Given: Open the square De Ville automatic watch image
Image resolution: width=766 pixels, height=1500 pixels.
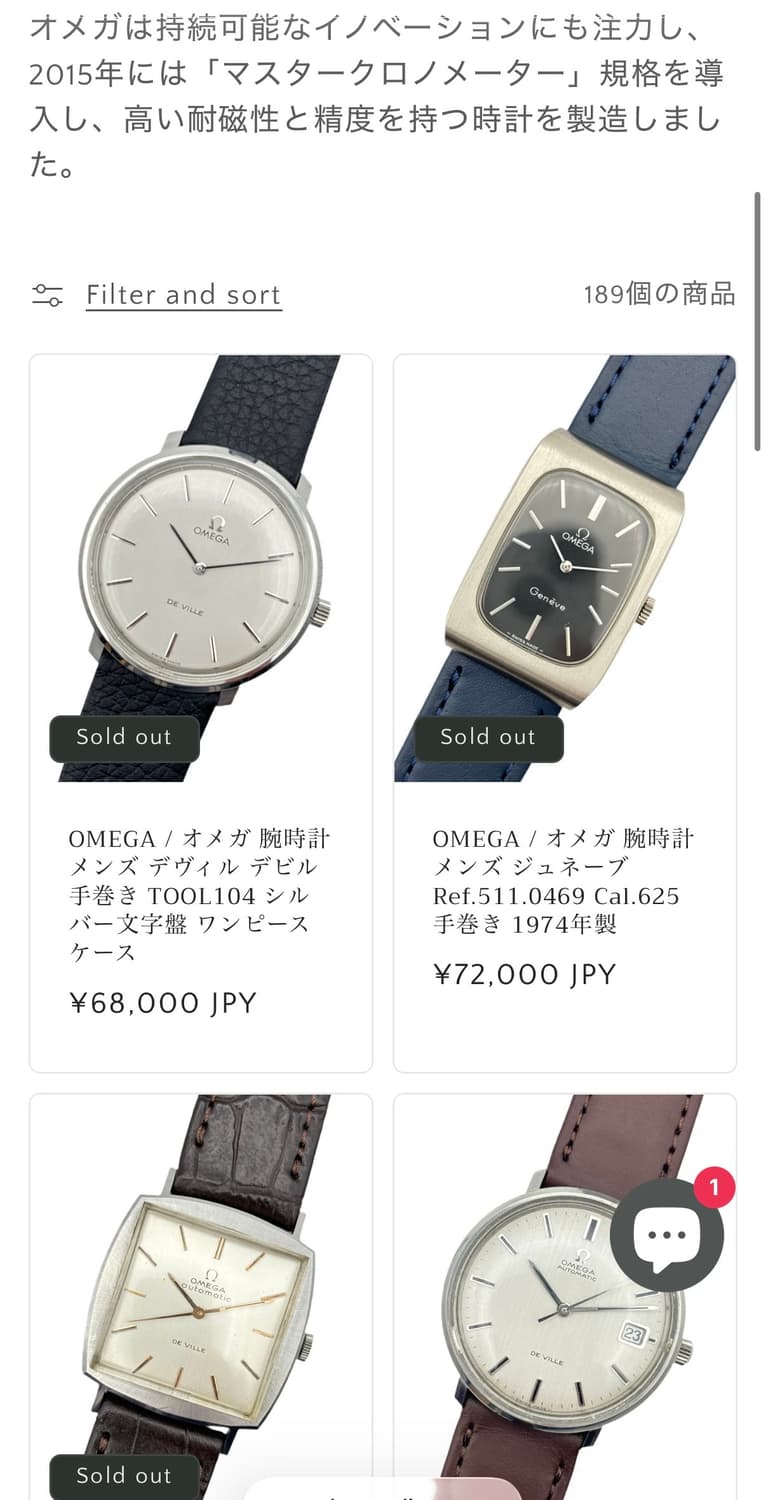Looking at the screenshot, I should coord(200,1290).
